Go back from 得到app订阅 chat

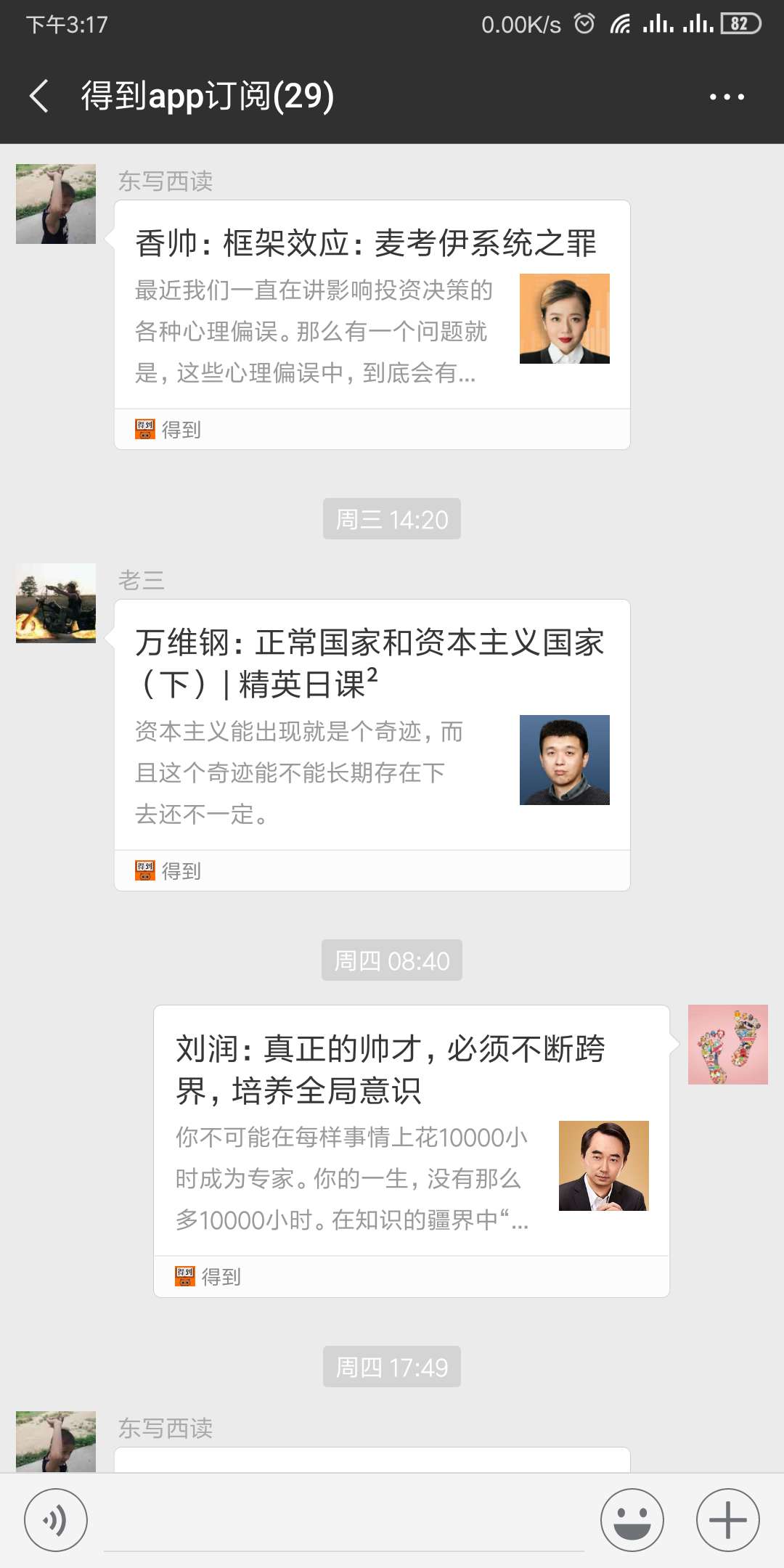pyautogui.click(x=39, y=97)
